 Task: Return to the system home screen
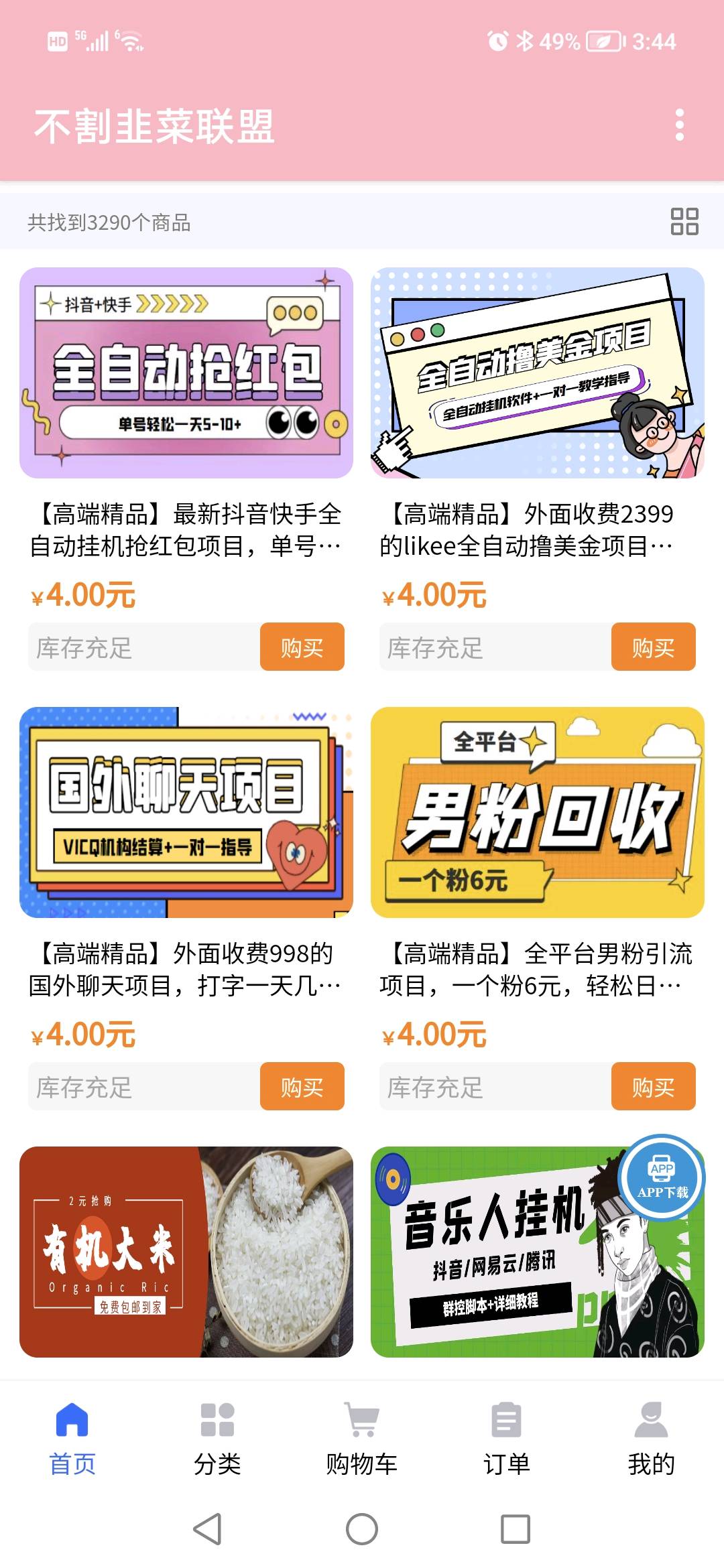(362, 1529)
